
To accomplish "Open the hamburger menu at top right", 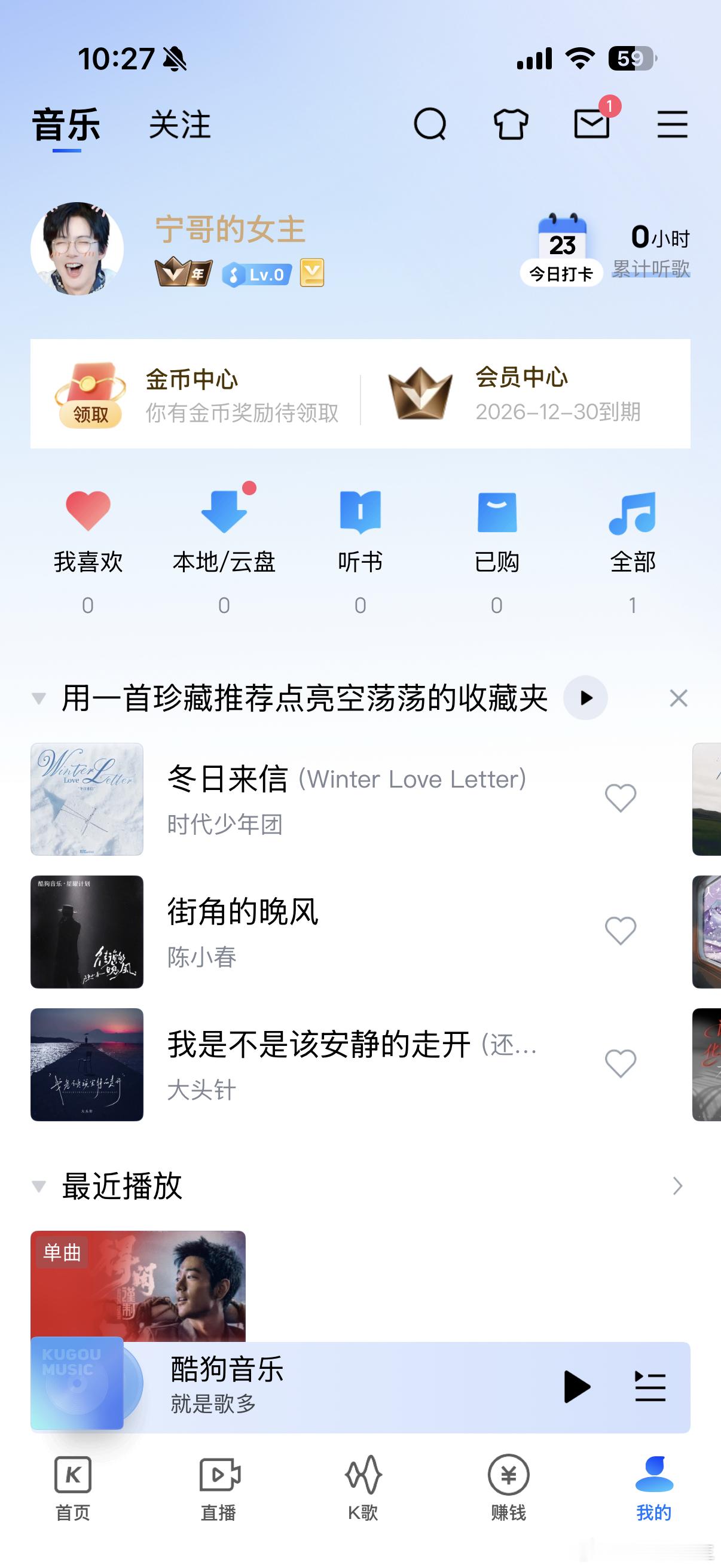I will tap(673, 126).
